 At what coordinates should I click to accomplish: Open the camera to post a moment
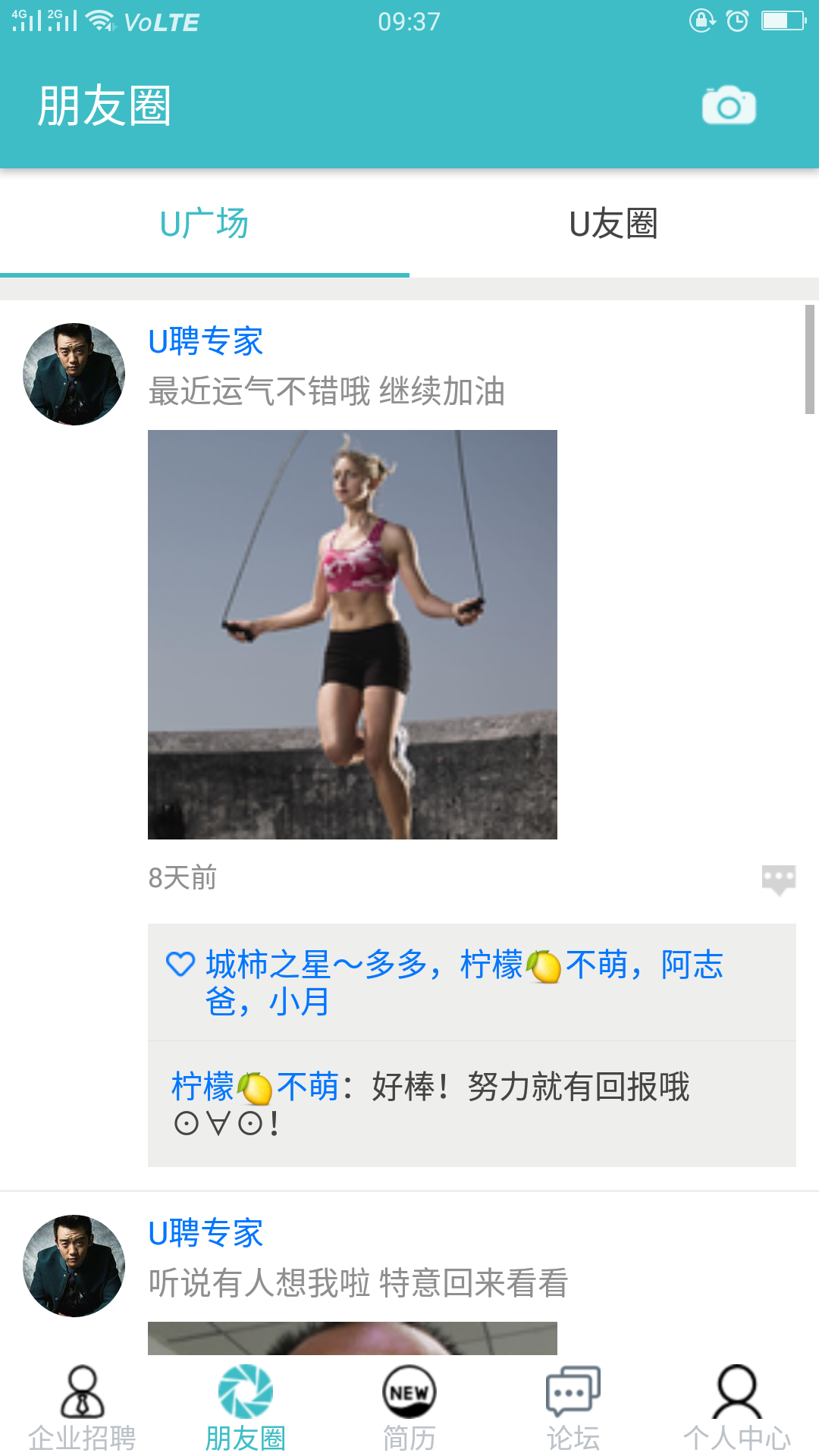728,105
